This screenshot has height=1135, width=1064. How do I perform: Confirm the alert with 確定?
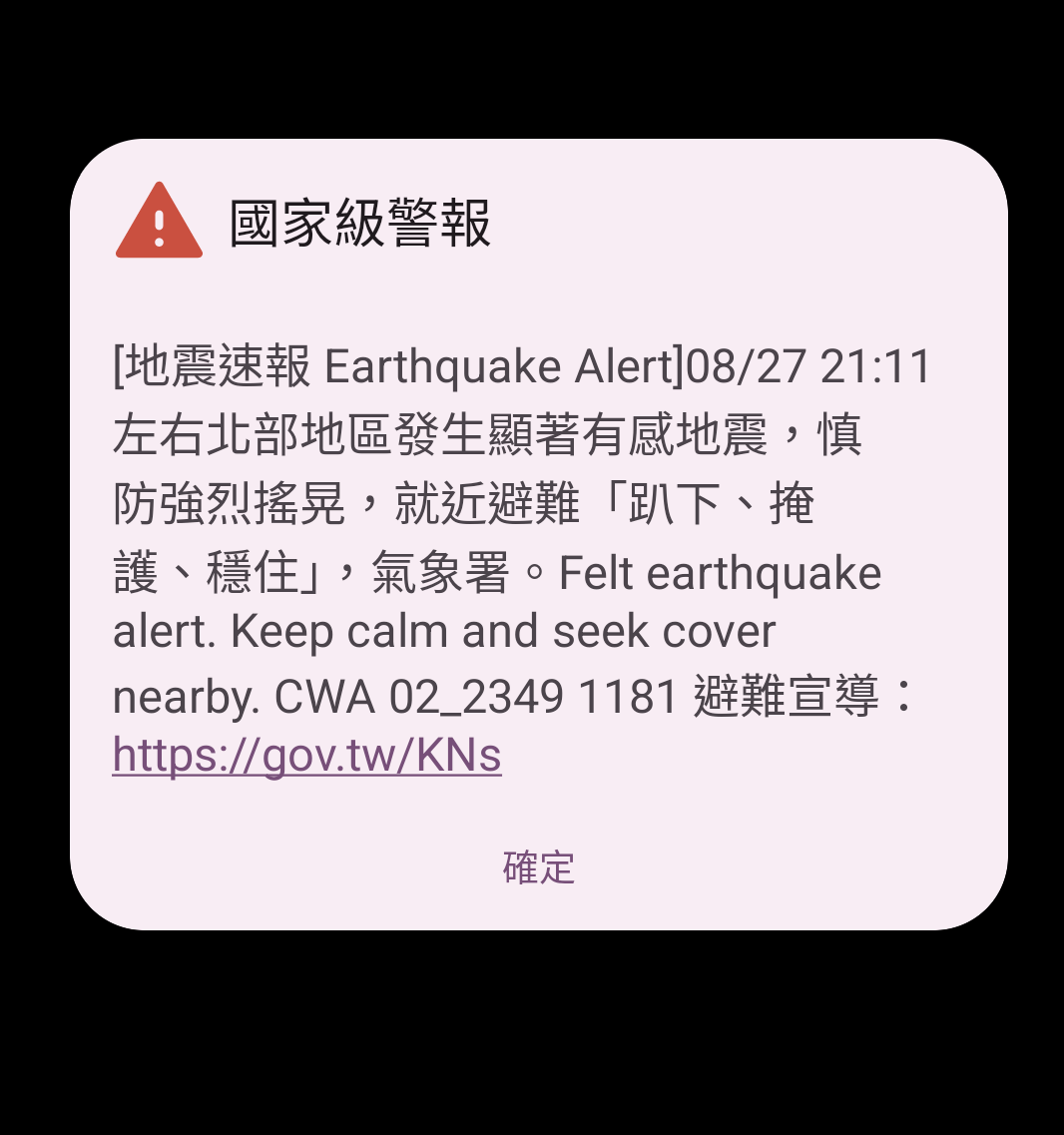[538, 867]
